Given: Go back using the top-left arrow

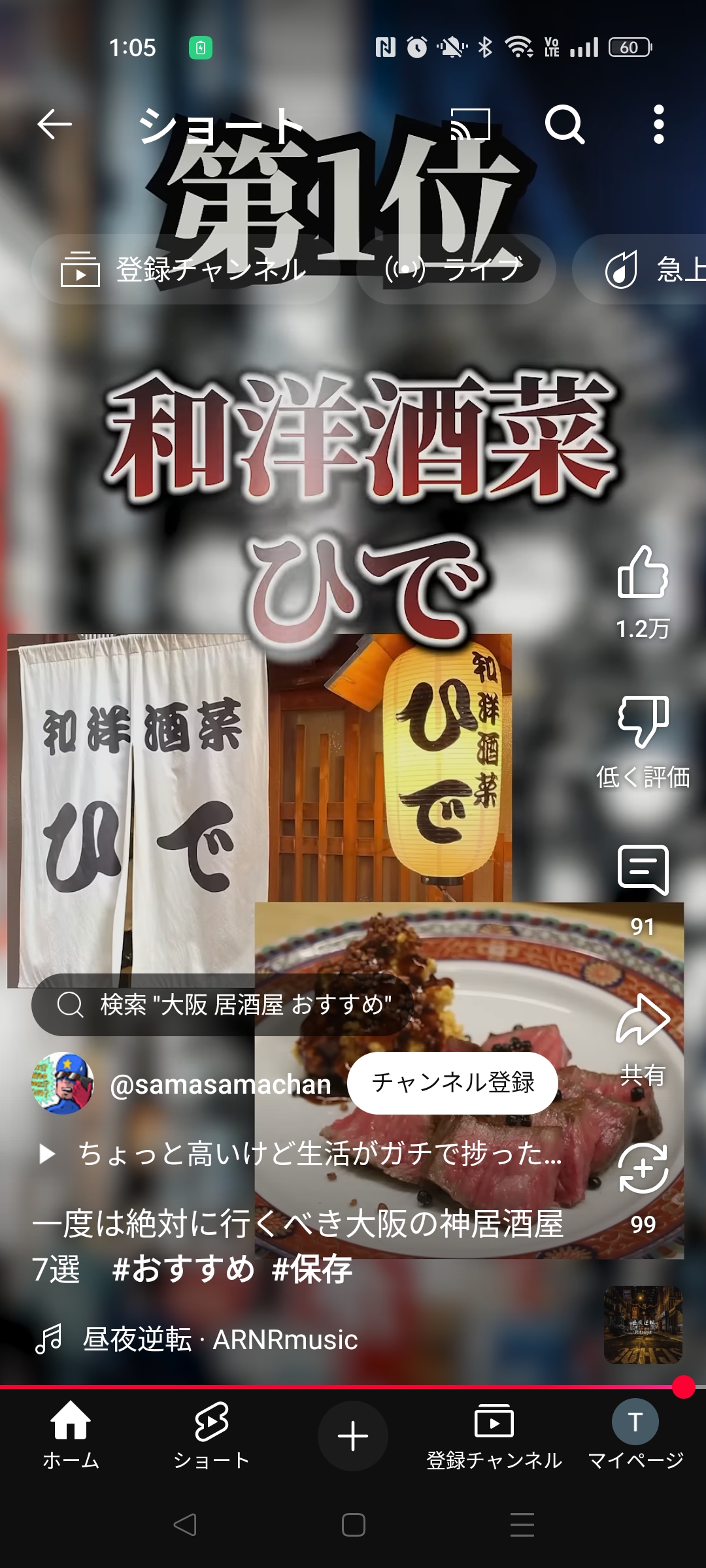Looking at the screenshot, I should [x=54, y=124].
